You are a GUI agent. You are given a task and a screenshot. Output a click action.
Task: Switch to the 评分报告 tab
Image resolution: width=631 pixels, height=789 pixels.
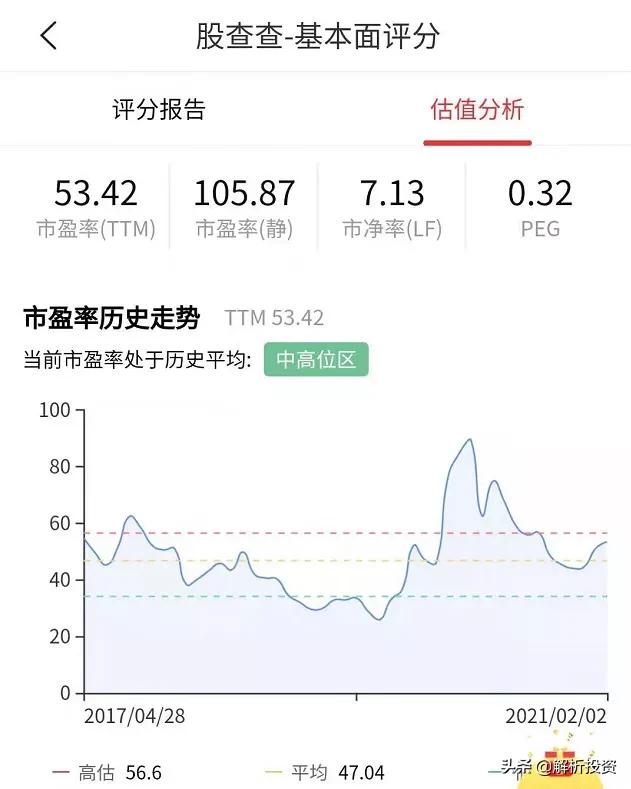(159, 109)
